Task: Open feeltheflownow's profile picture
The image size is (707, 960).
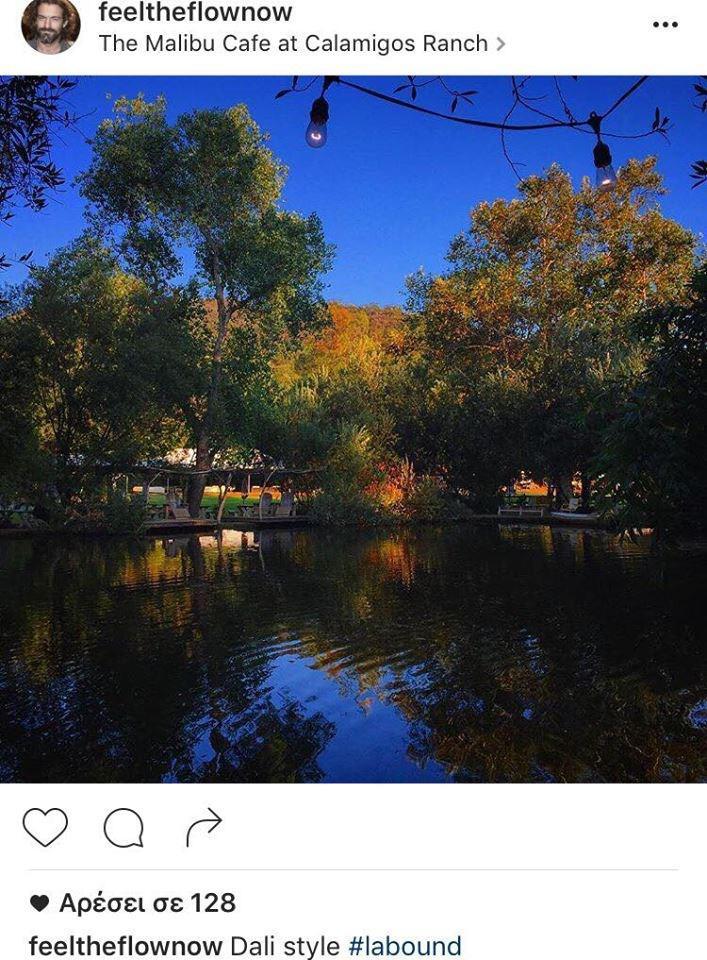Action: click(50, 27)
